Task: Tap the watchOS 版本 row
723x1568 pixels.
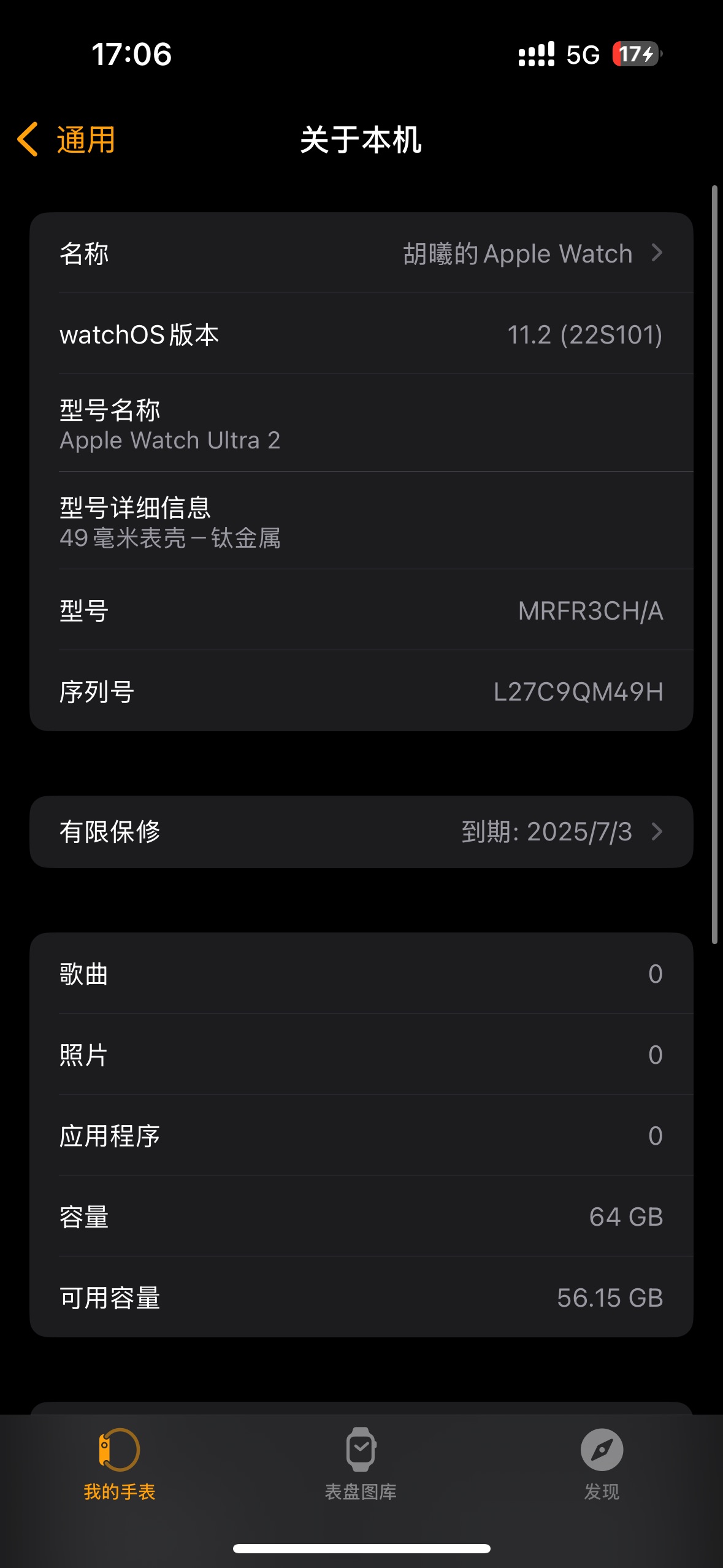Action: pos(361,334)
